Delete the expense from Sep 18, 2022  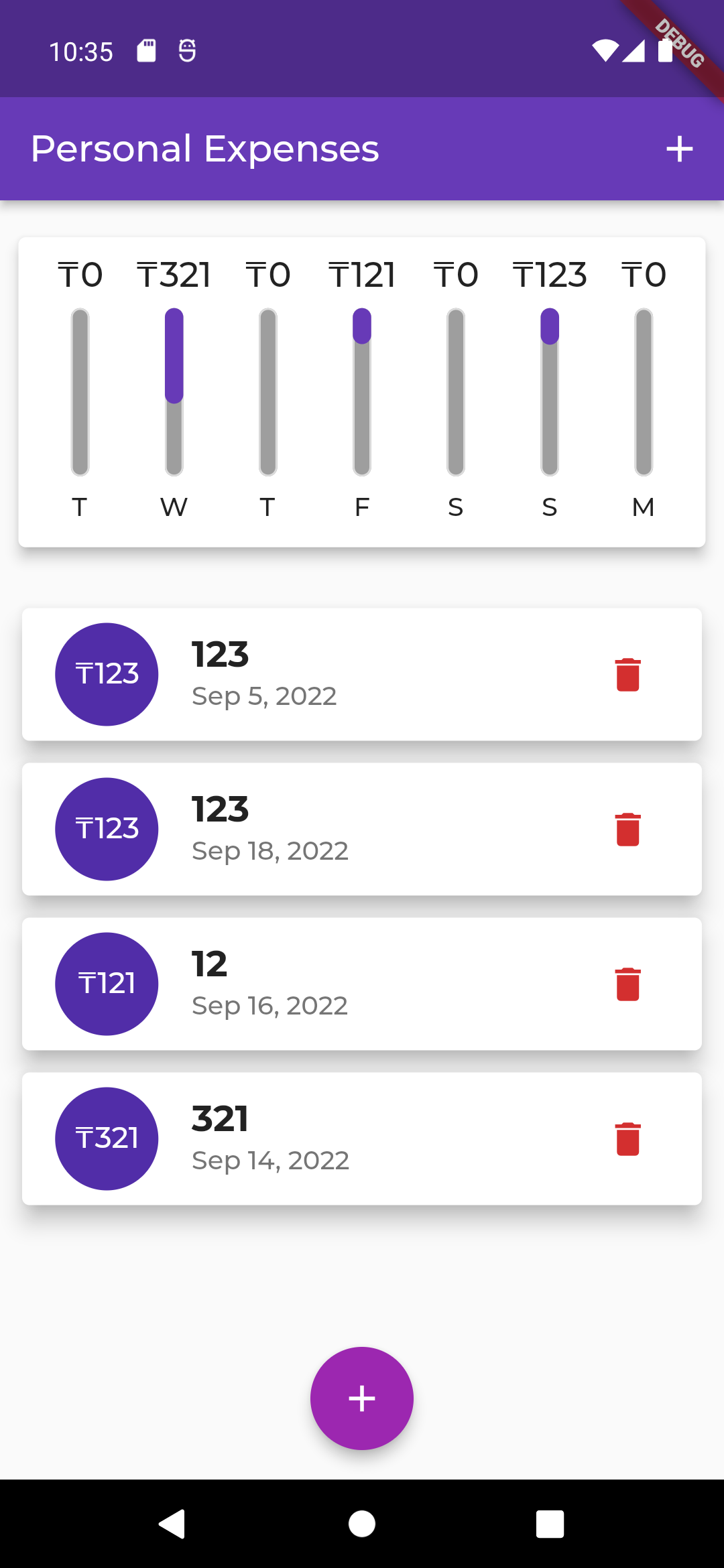point(627,829)
